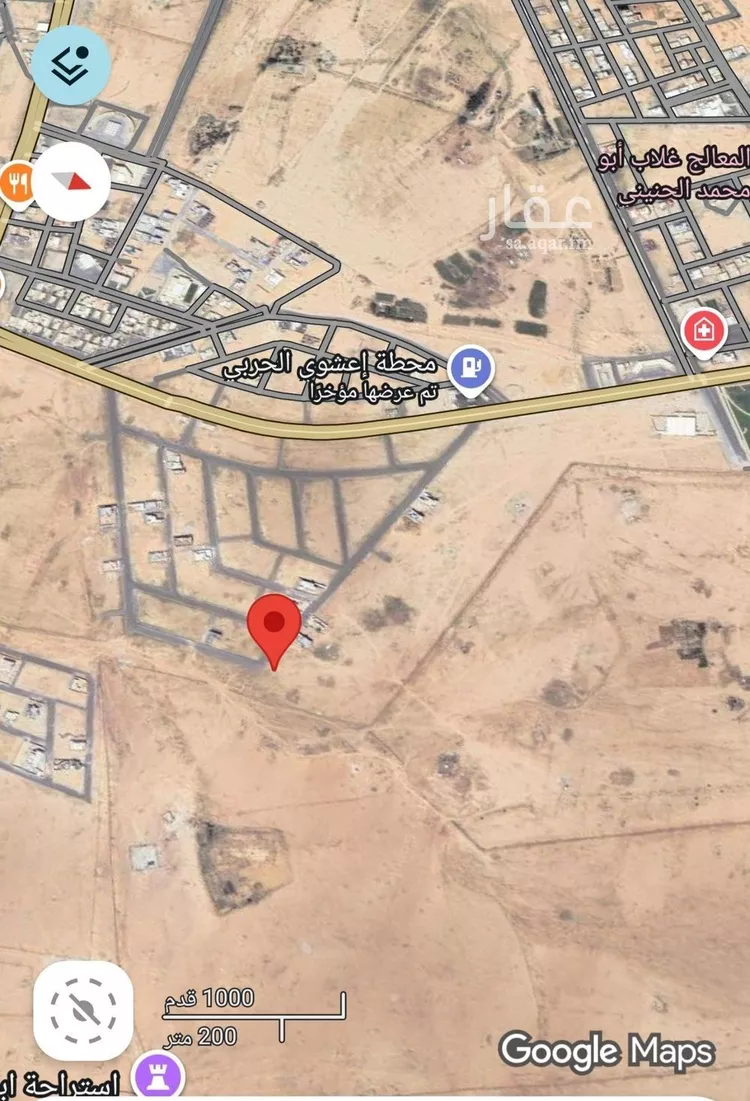
Task: Open the red medical place marker
Action: click(x=704, y=331)
